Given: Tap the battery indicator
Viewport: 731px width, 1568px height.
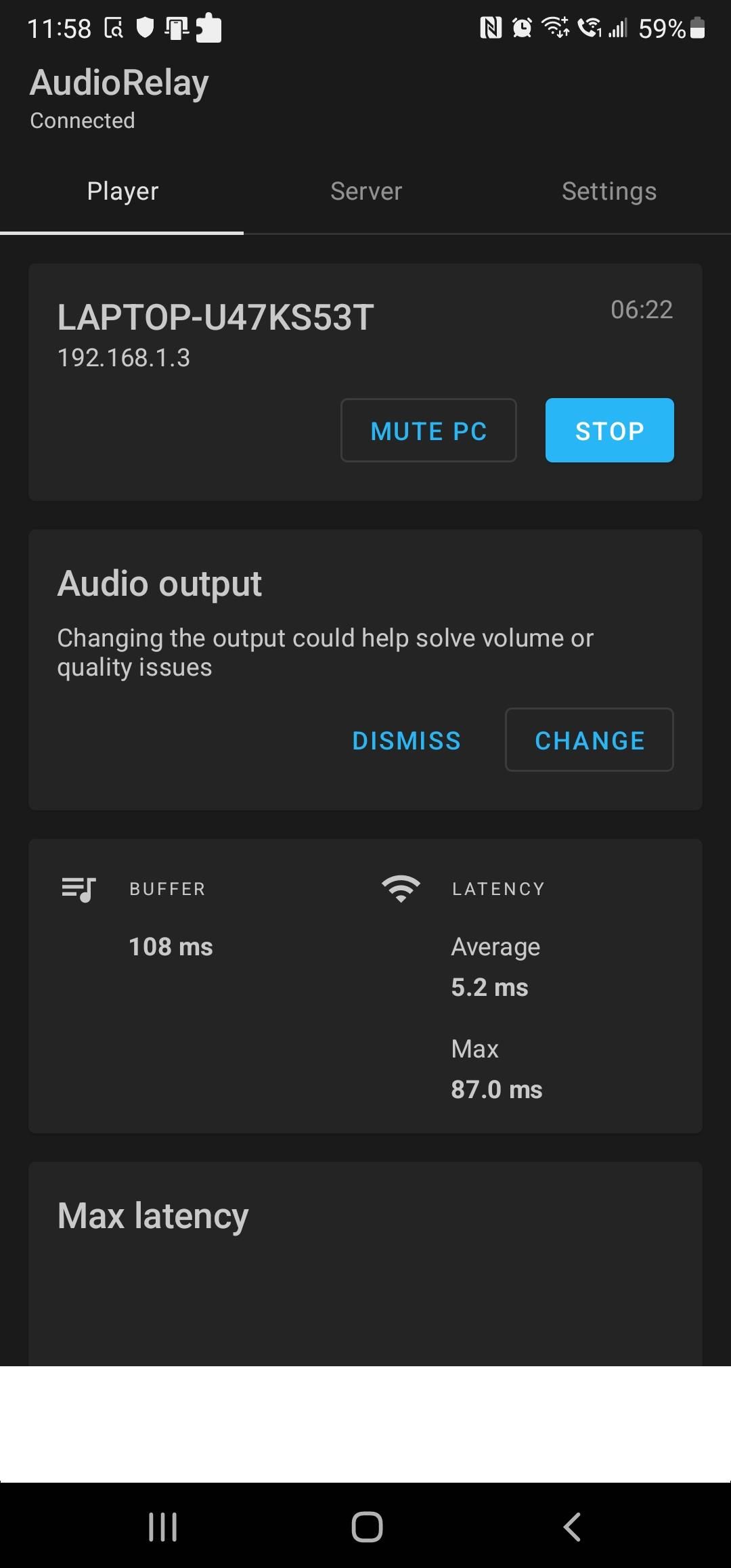Looking at the screenshot, I should coord(698,27).
